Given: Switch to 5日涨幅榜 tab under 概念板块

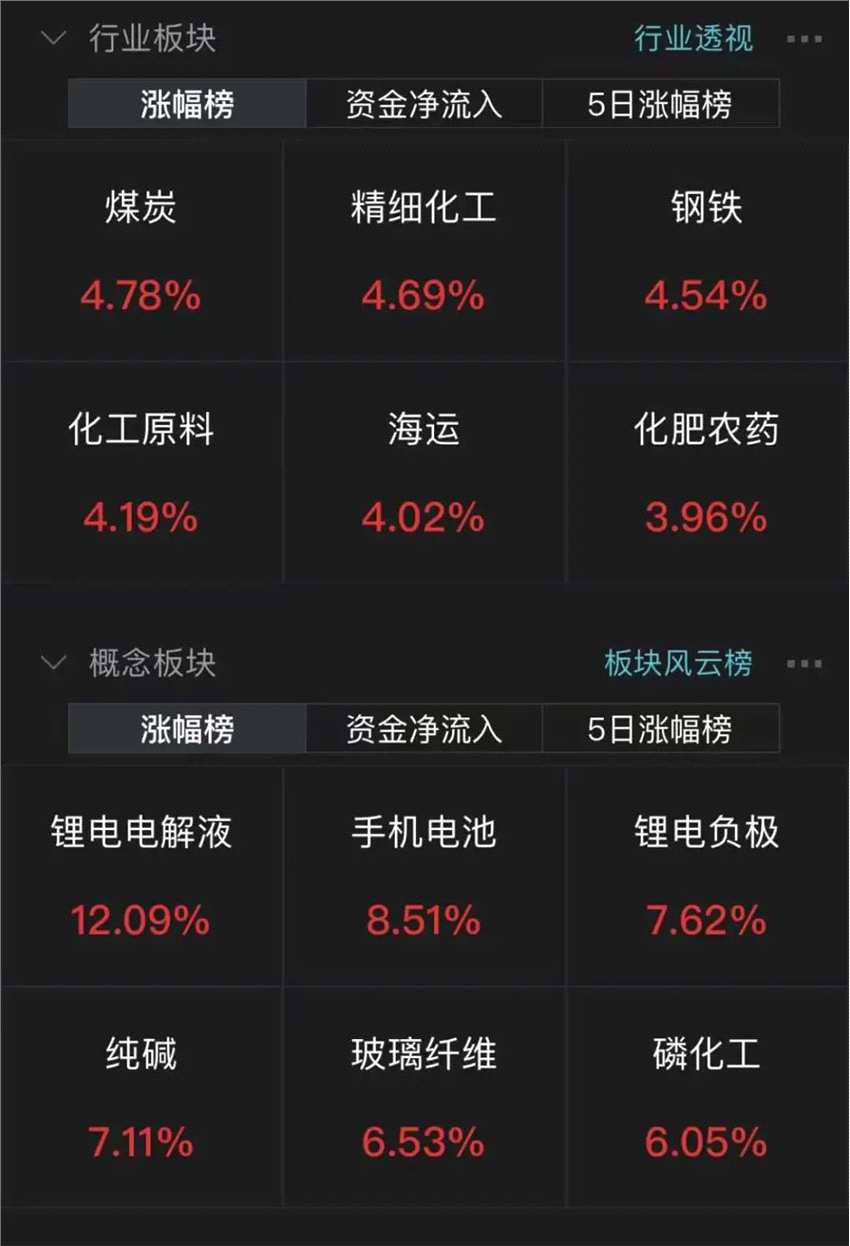Looking at the screenshot, I should click(x=660, y=729).
